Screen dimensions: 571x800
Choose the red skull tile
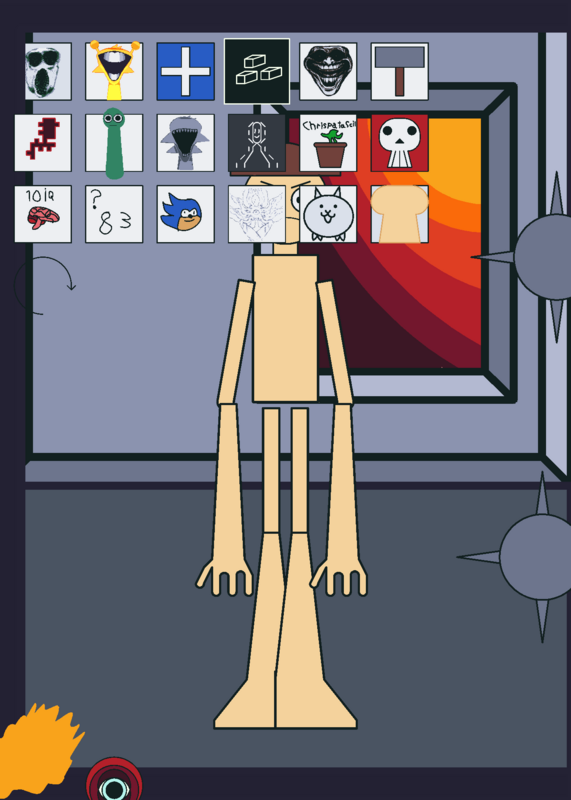pos(400,143)
